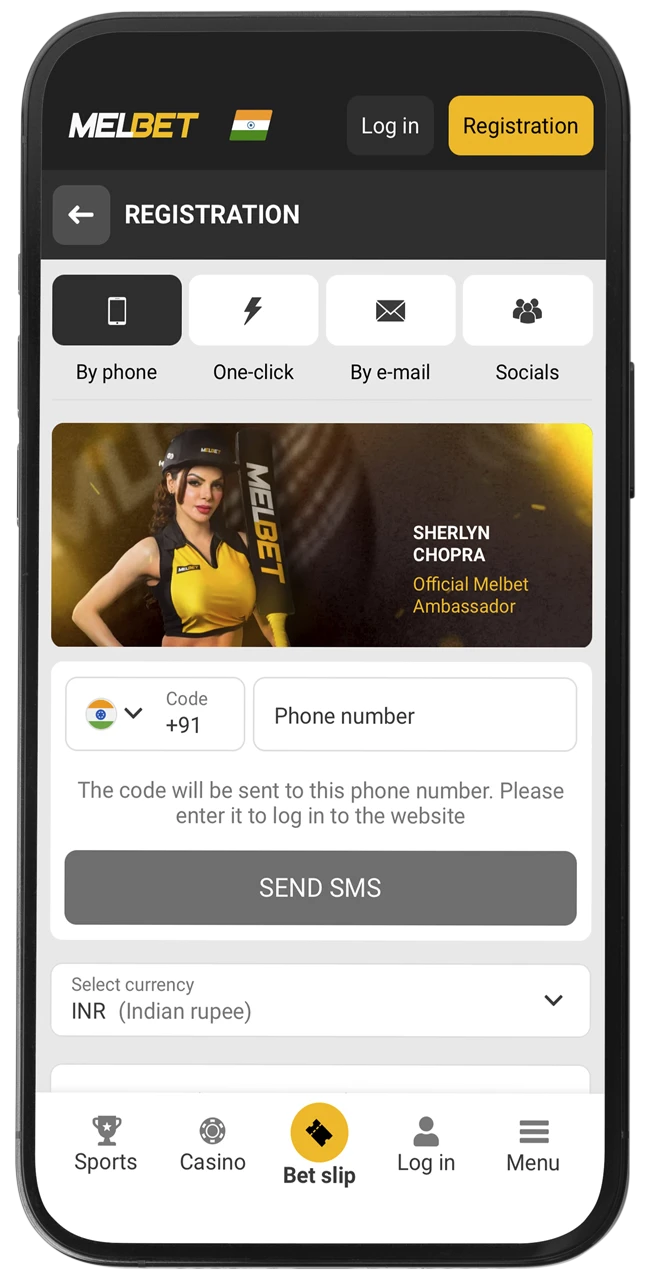The height and width of the screenshot is (1280, 650).
Task: Open the Menu in bottom bar
Action: pyautogui.click(x=533, y=1145)
